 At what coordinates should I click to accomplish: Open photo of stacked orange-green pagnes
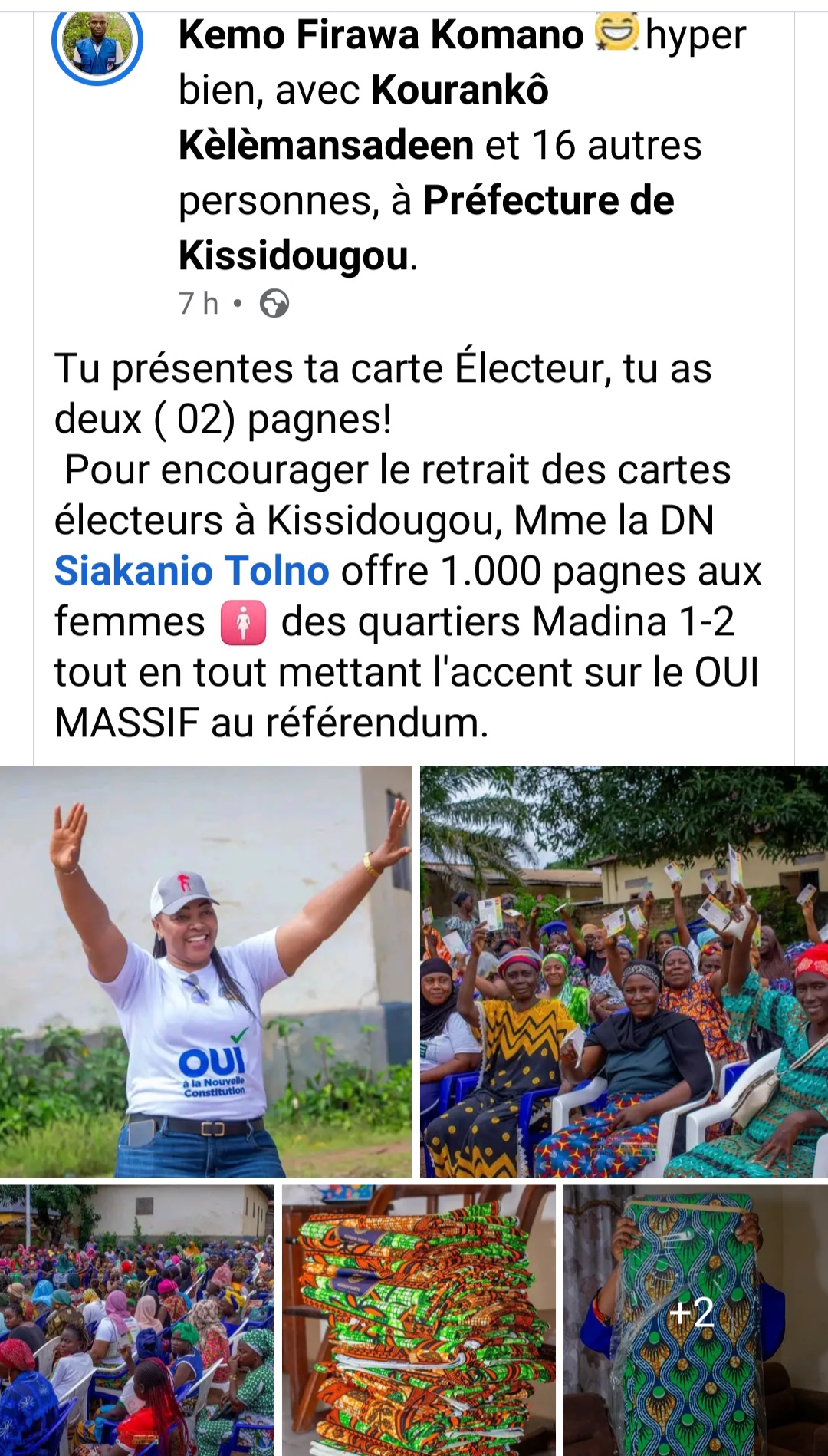[x=419, y=1319]
